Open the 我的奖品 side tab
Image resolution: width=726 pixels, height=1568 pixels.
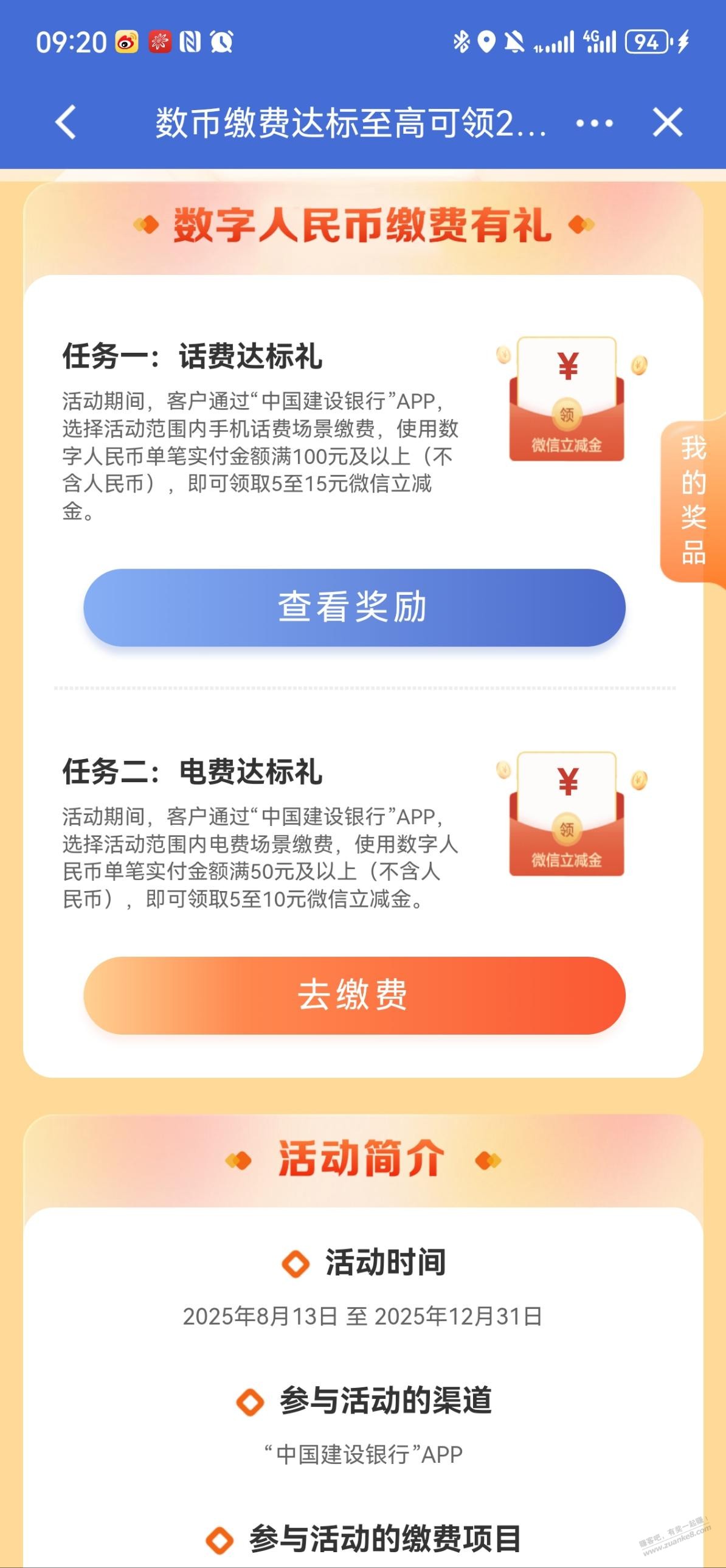694,501
